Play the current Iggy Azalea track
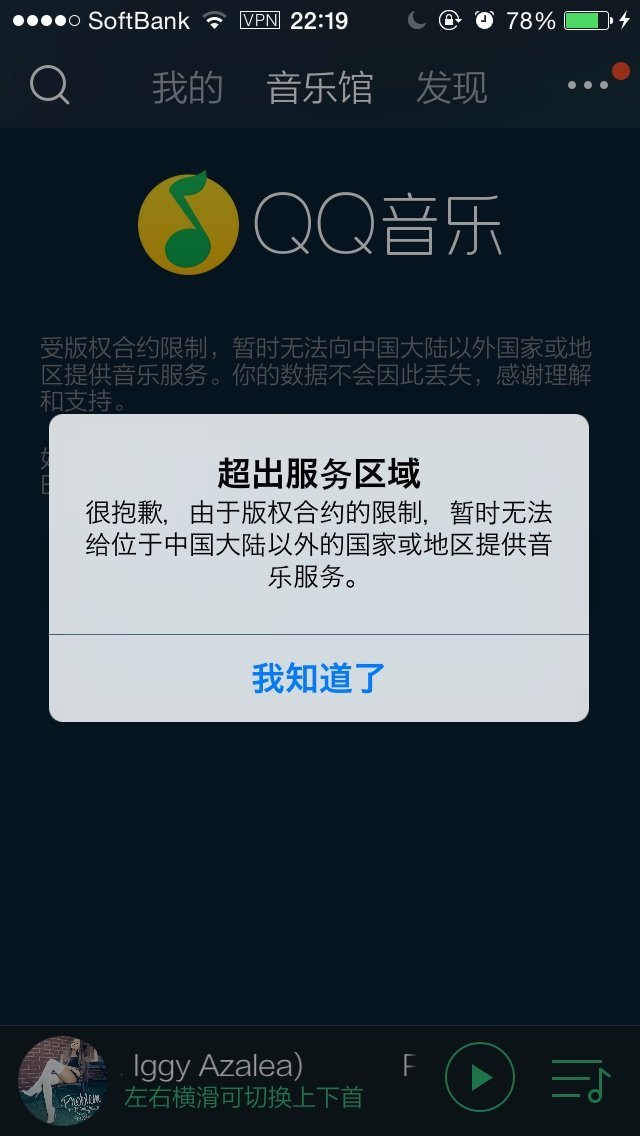 pos(480,1077)
